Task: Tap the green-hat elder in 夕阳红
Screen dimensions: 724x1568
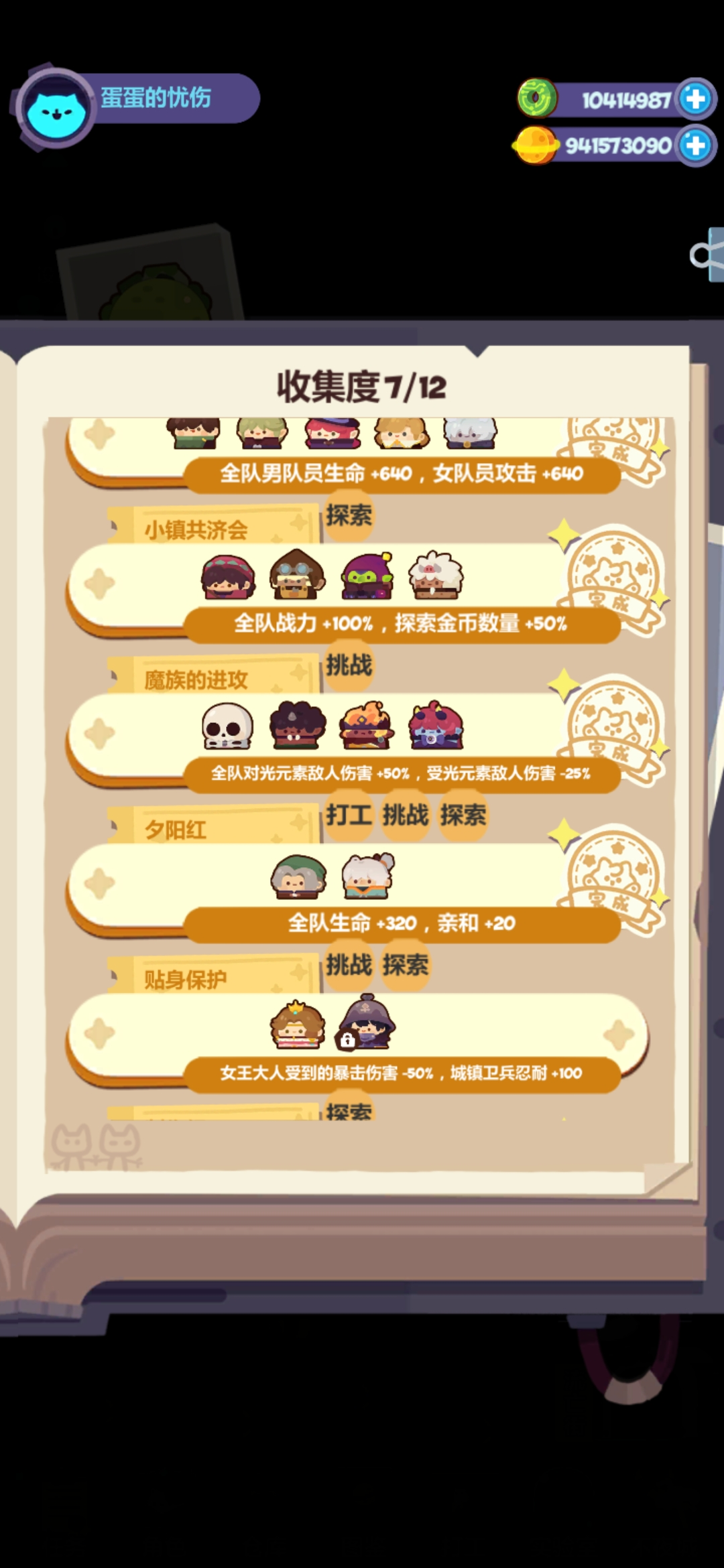Action: pos(298,876)
